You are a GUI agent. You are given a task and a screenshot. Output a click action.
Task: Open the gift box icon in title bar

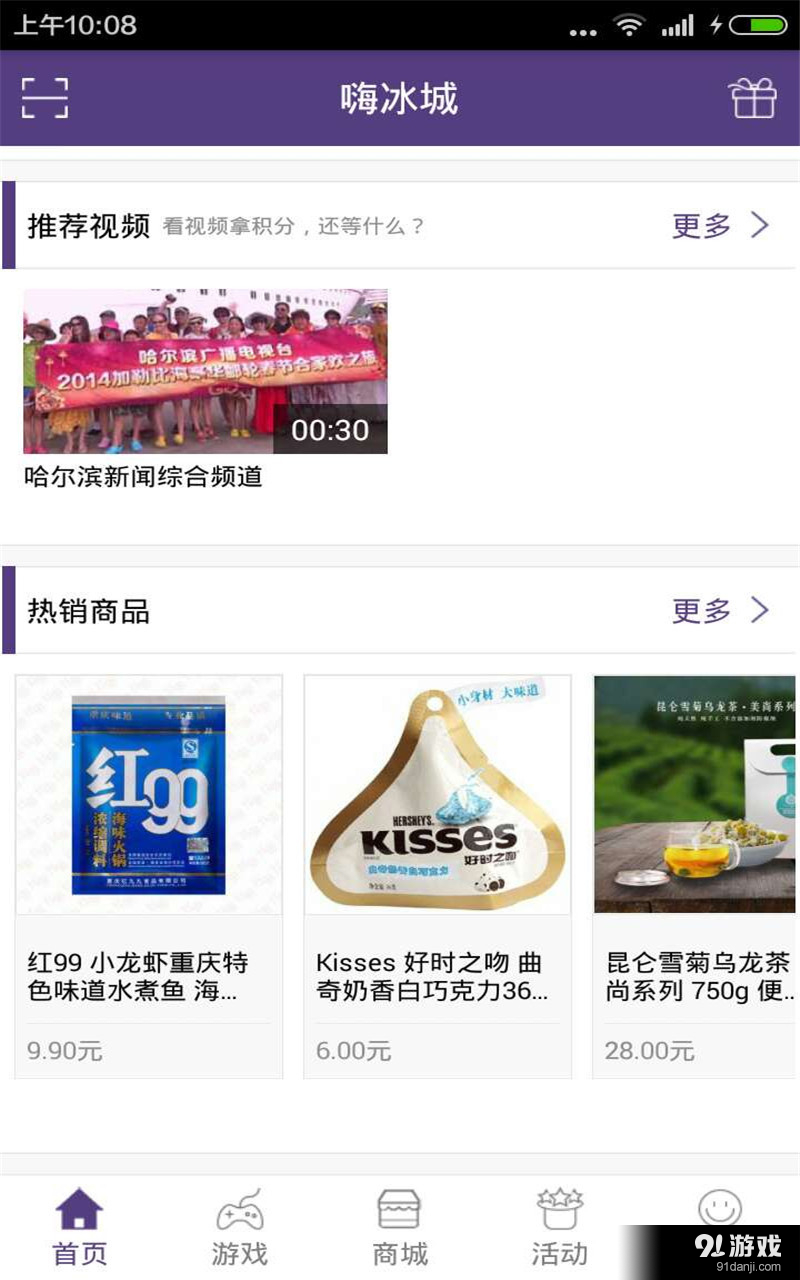756,98
